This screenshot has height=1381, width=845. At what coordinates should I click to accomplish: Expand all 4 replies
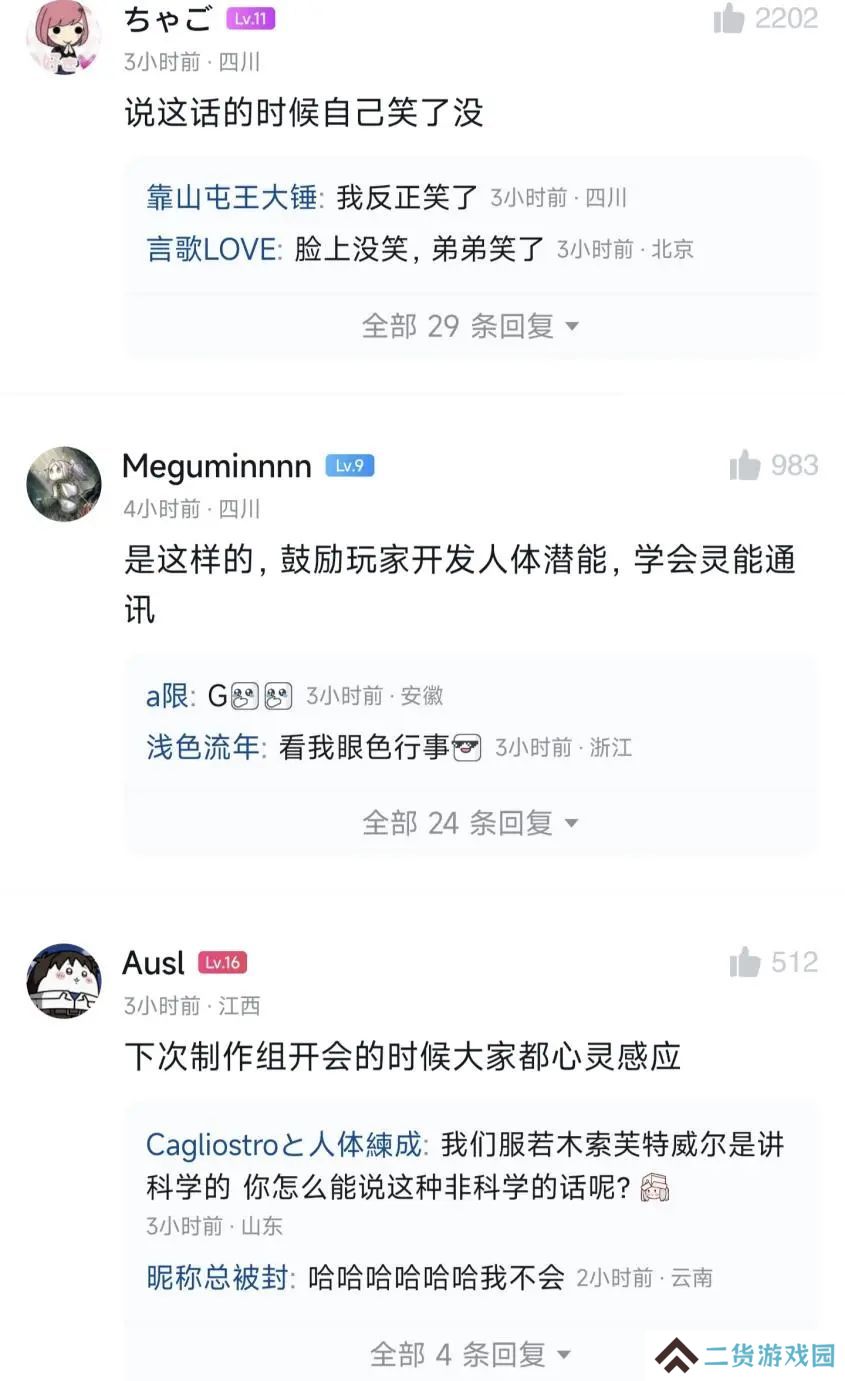point(470,1354)
